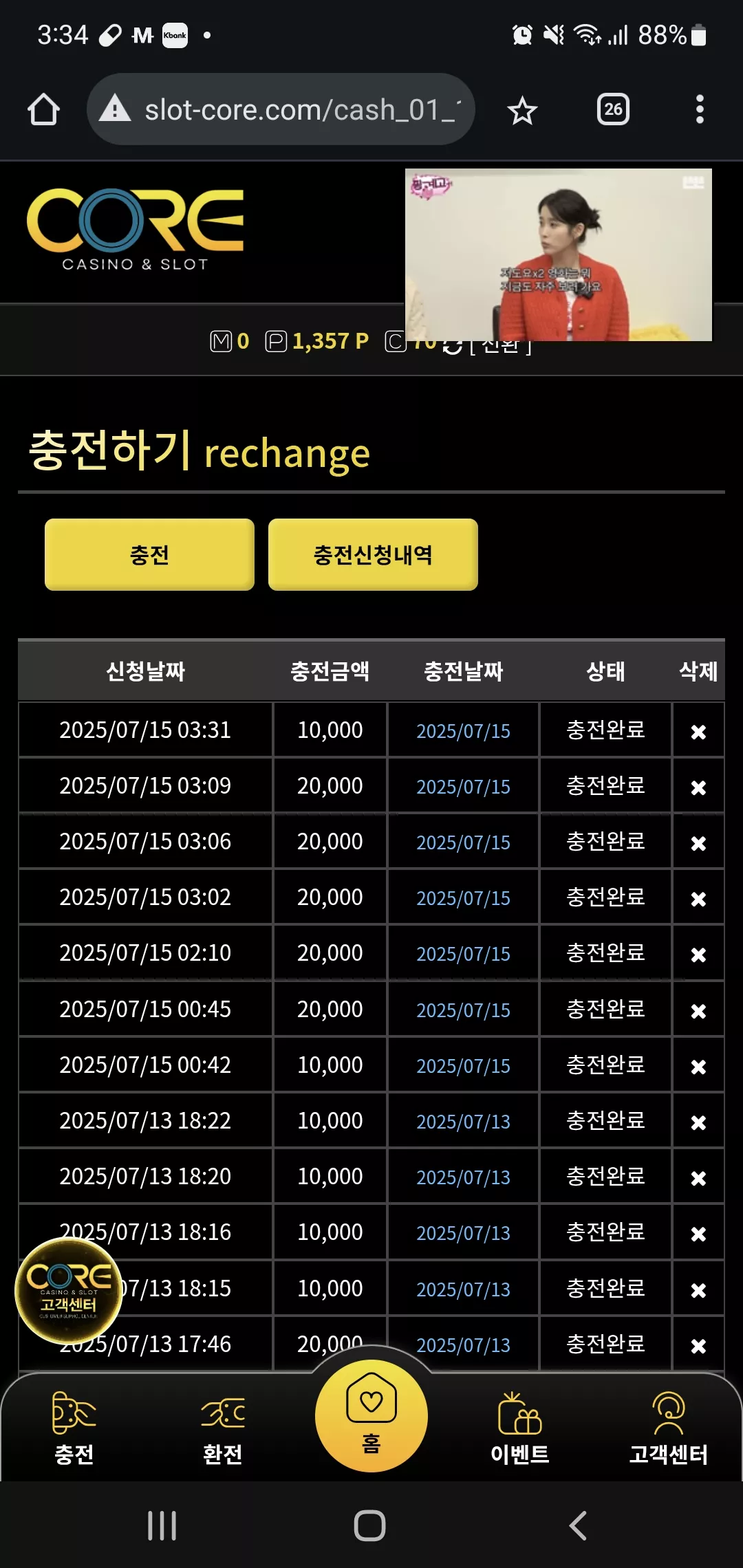Open the picture-in-picture video window

(559, 254)
